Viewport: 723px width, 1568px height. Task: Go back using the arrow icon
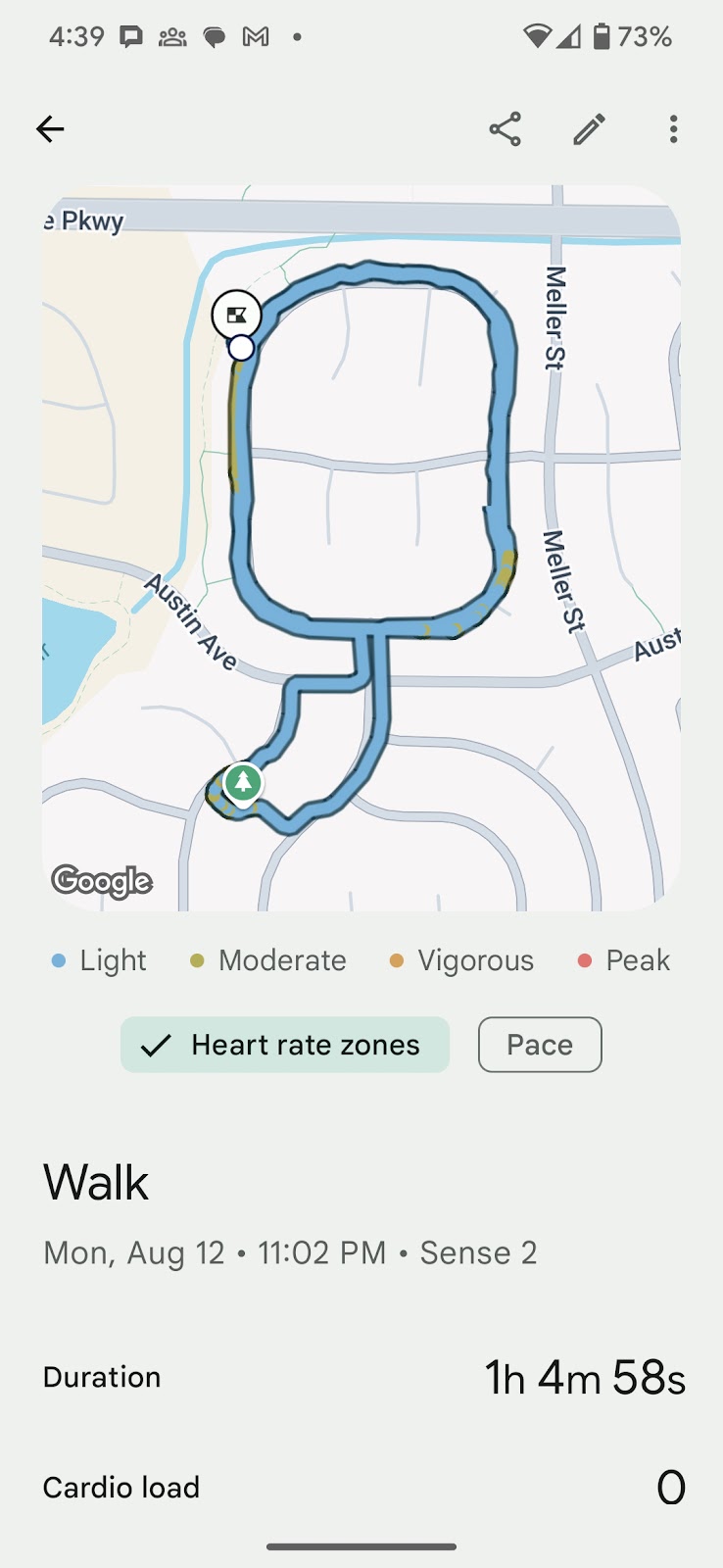[x=50, y=129]
